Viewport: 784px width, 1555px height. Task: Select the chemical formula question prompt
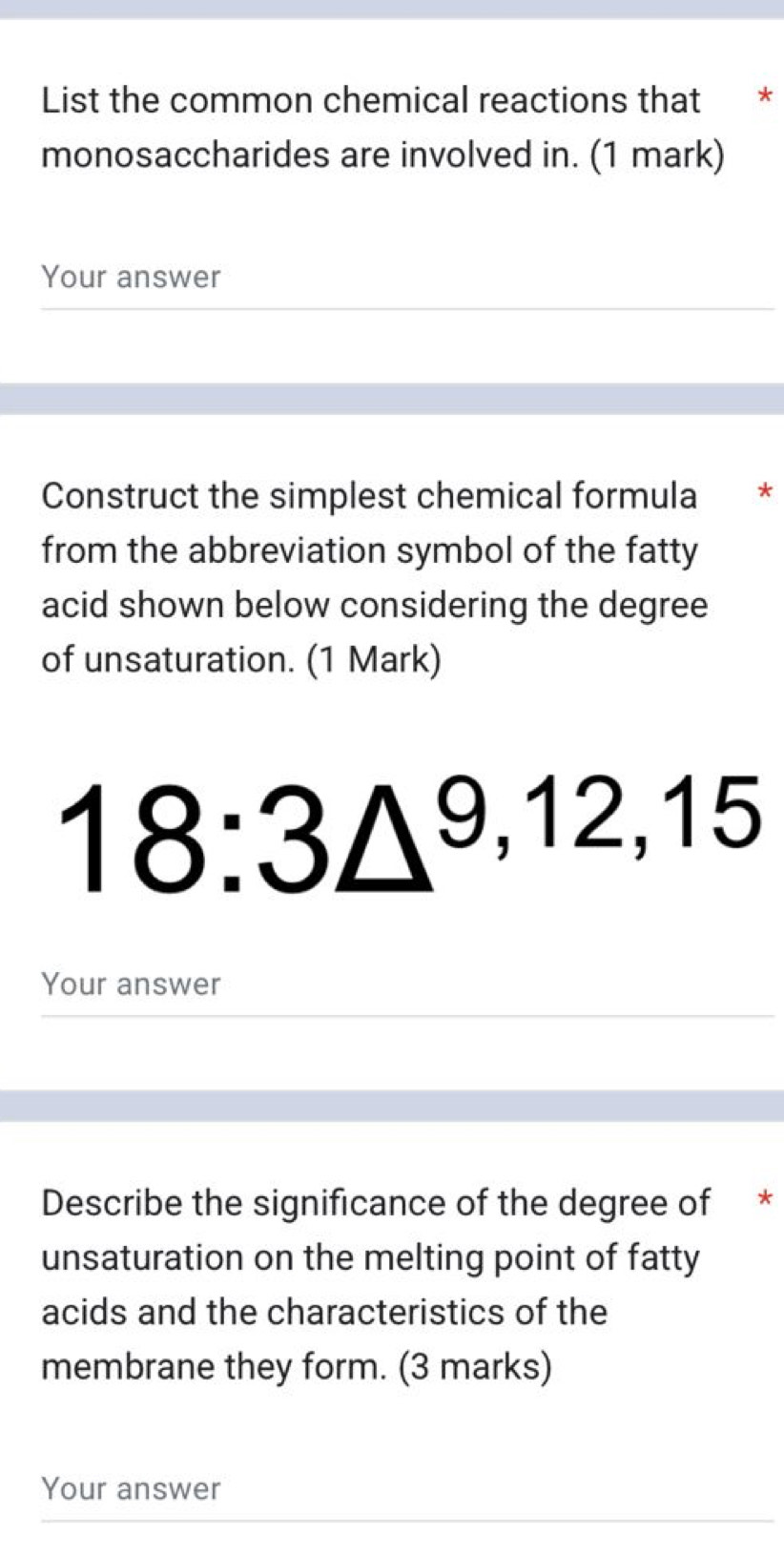372,575
